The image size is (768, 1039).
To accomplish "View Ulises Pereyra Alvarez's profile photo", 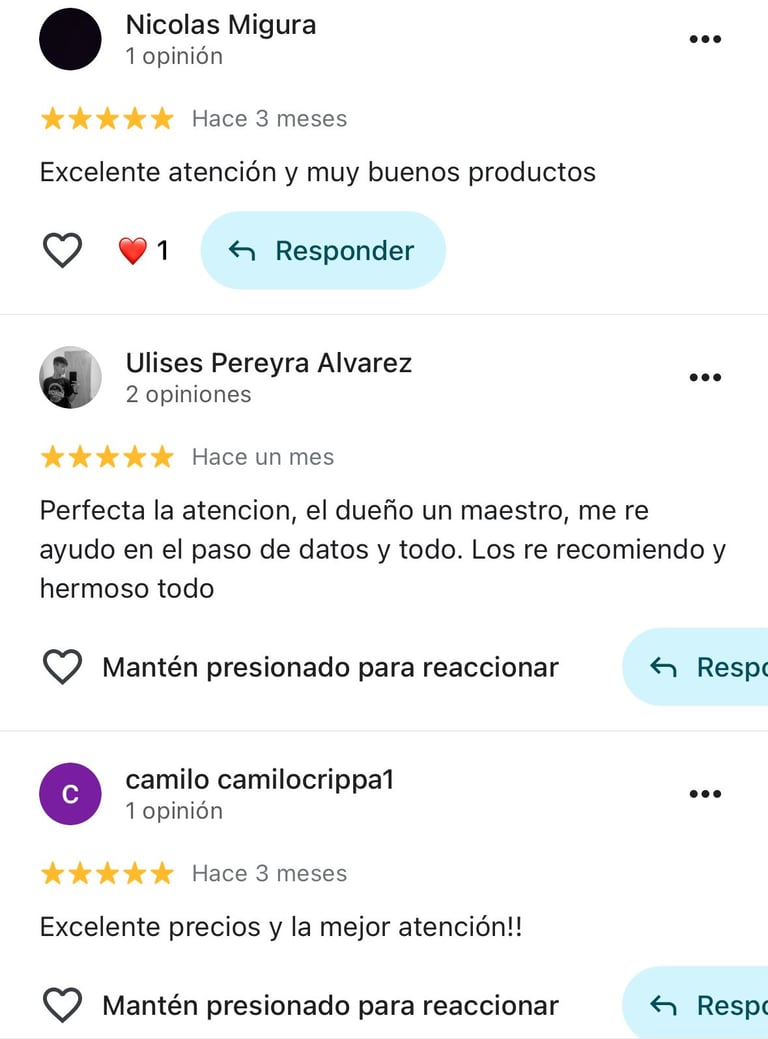I will [x=70, y=377].
